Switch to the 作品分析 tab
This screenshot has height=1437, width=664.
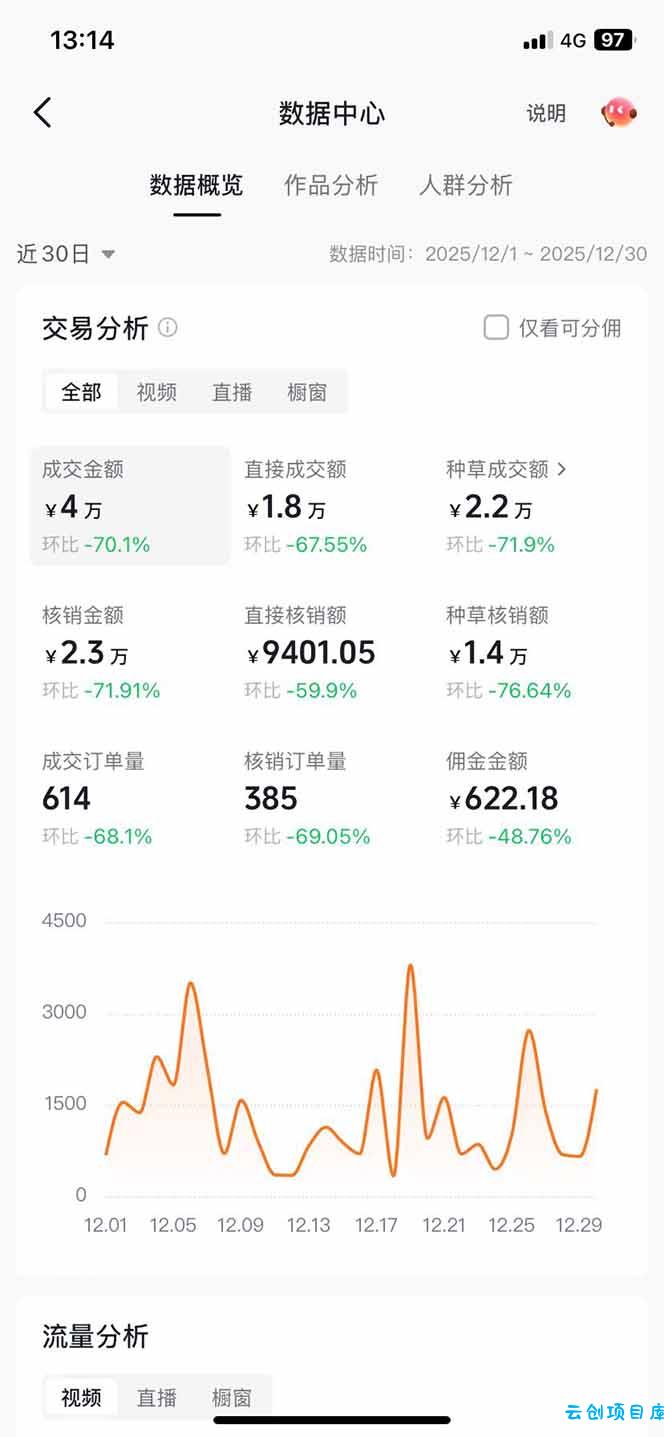click(x=331, y=185)
